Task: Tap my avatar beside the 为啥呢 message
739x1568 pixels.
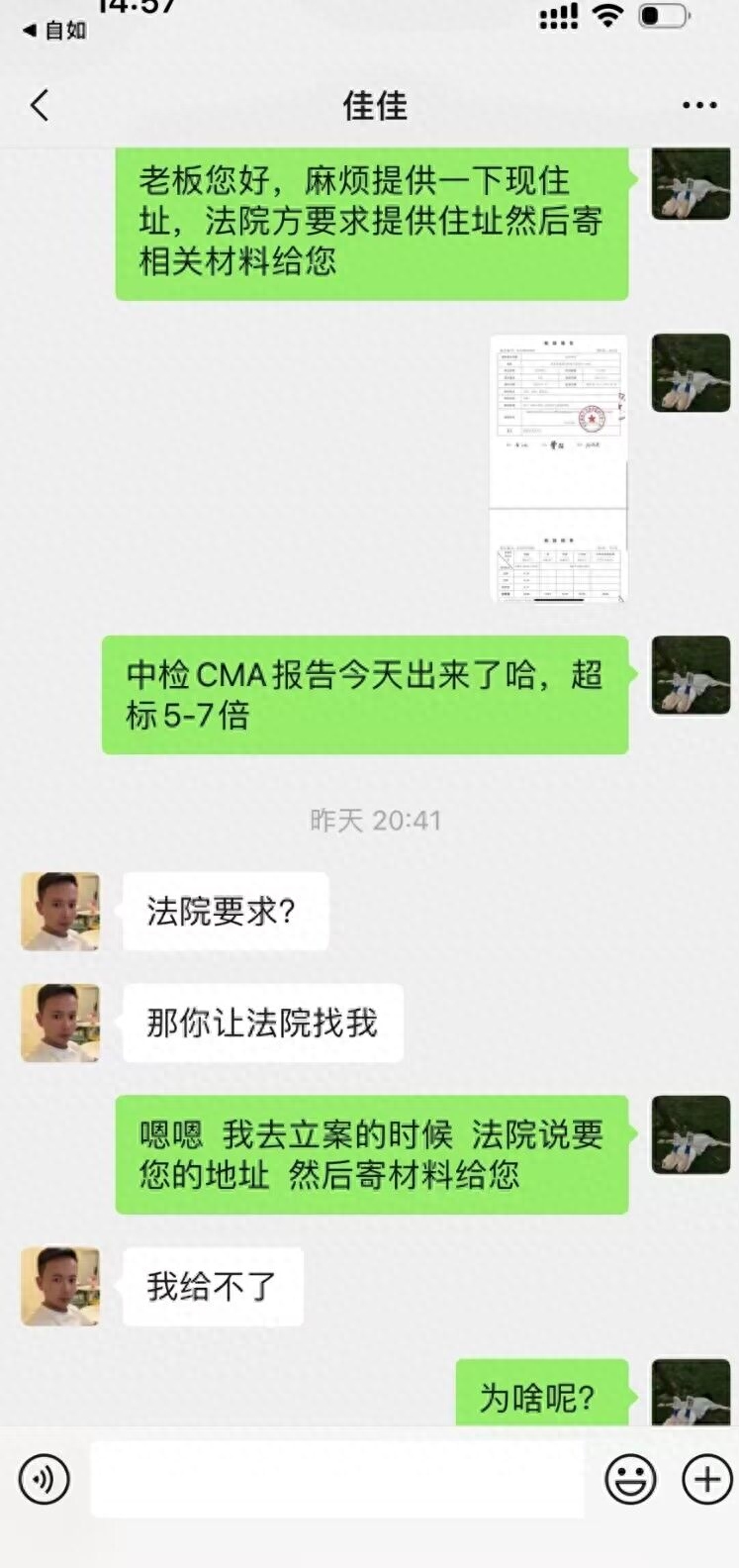Action: pos(690,1393)
